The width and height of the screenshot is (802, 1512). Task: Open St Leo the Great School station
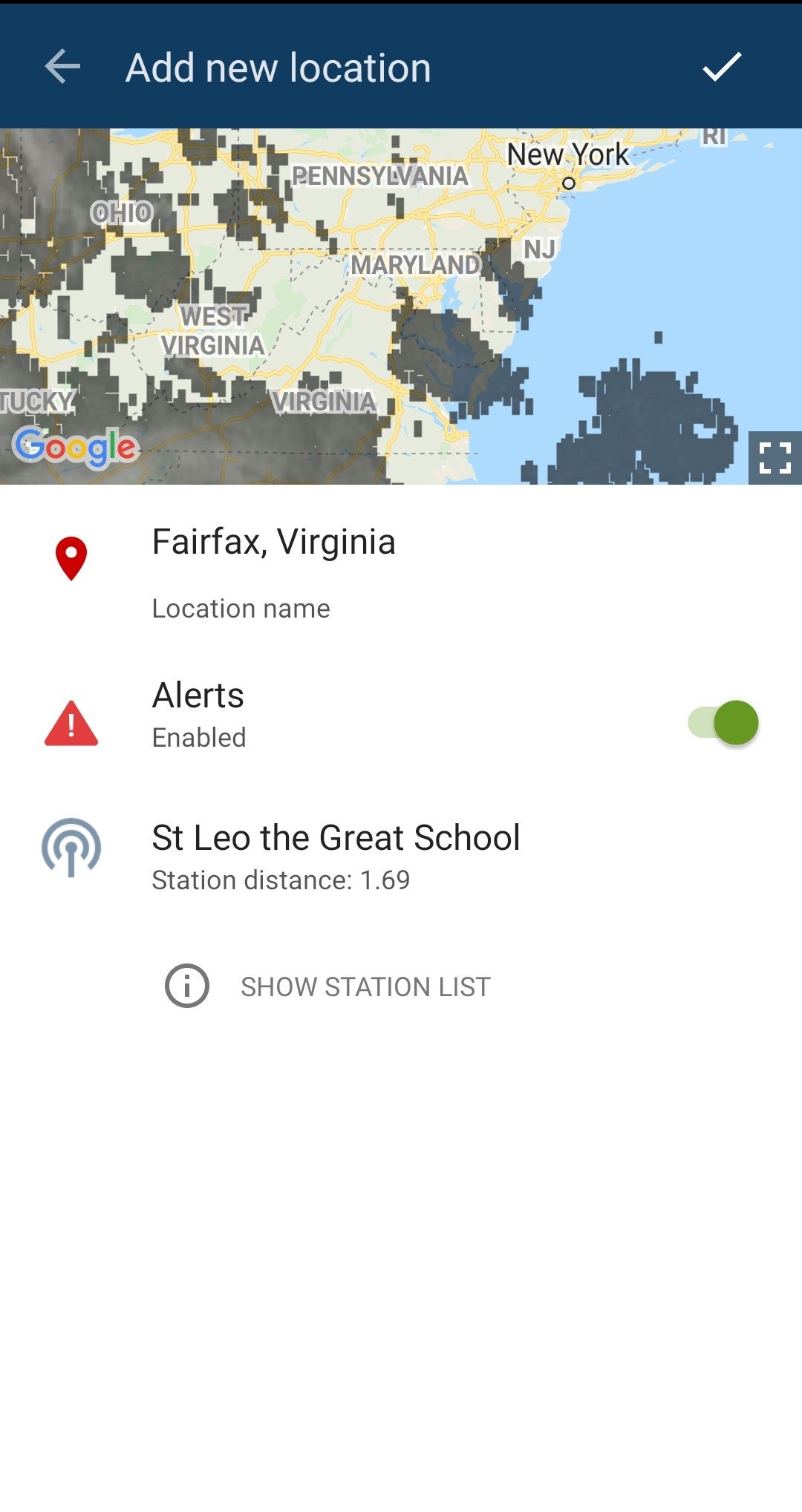[x=401, y=856]
